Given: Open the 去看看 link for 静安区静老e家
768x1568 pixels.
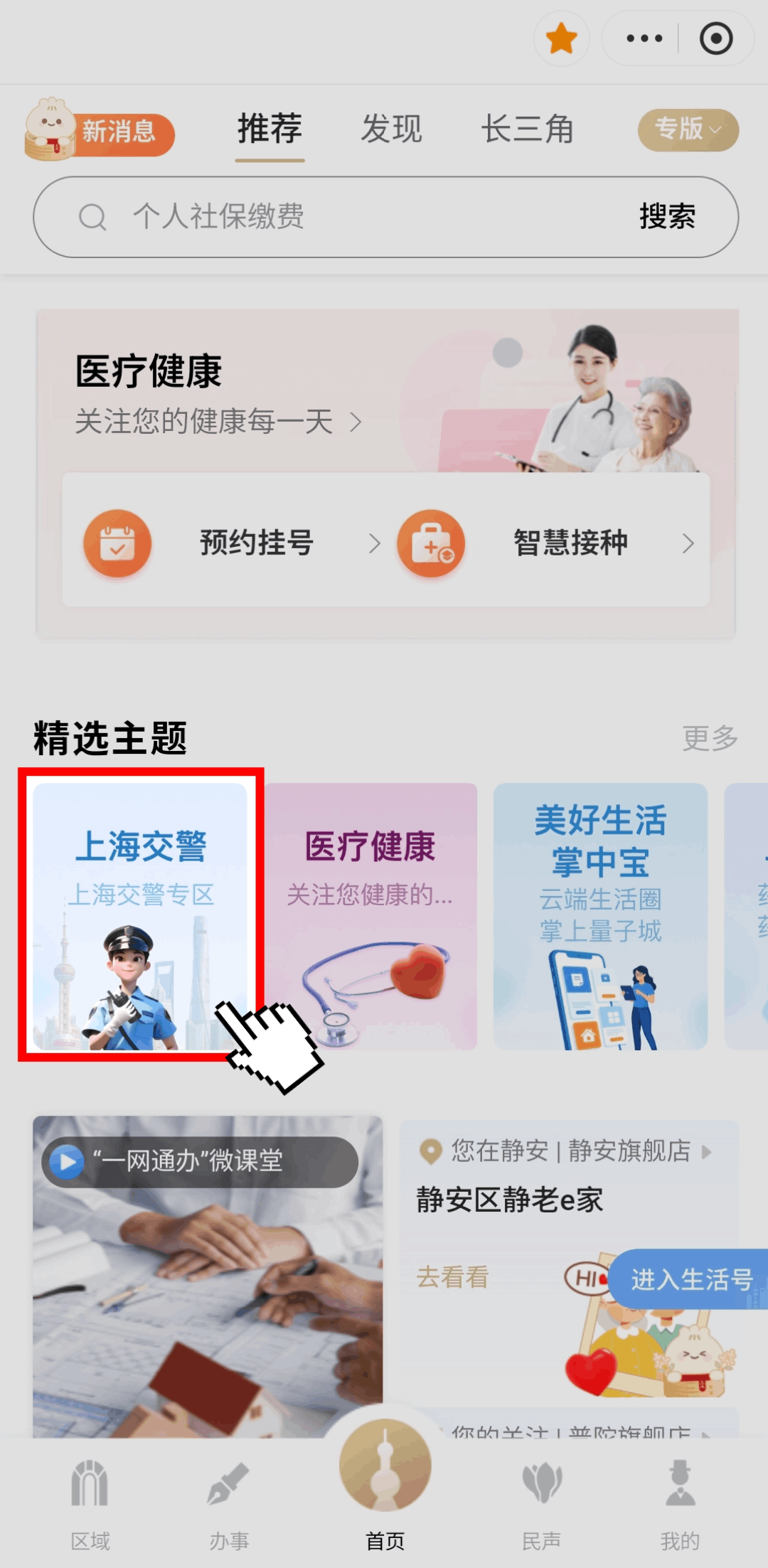Looking at the screenshot, I should coord(452,1277).
